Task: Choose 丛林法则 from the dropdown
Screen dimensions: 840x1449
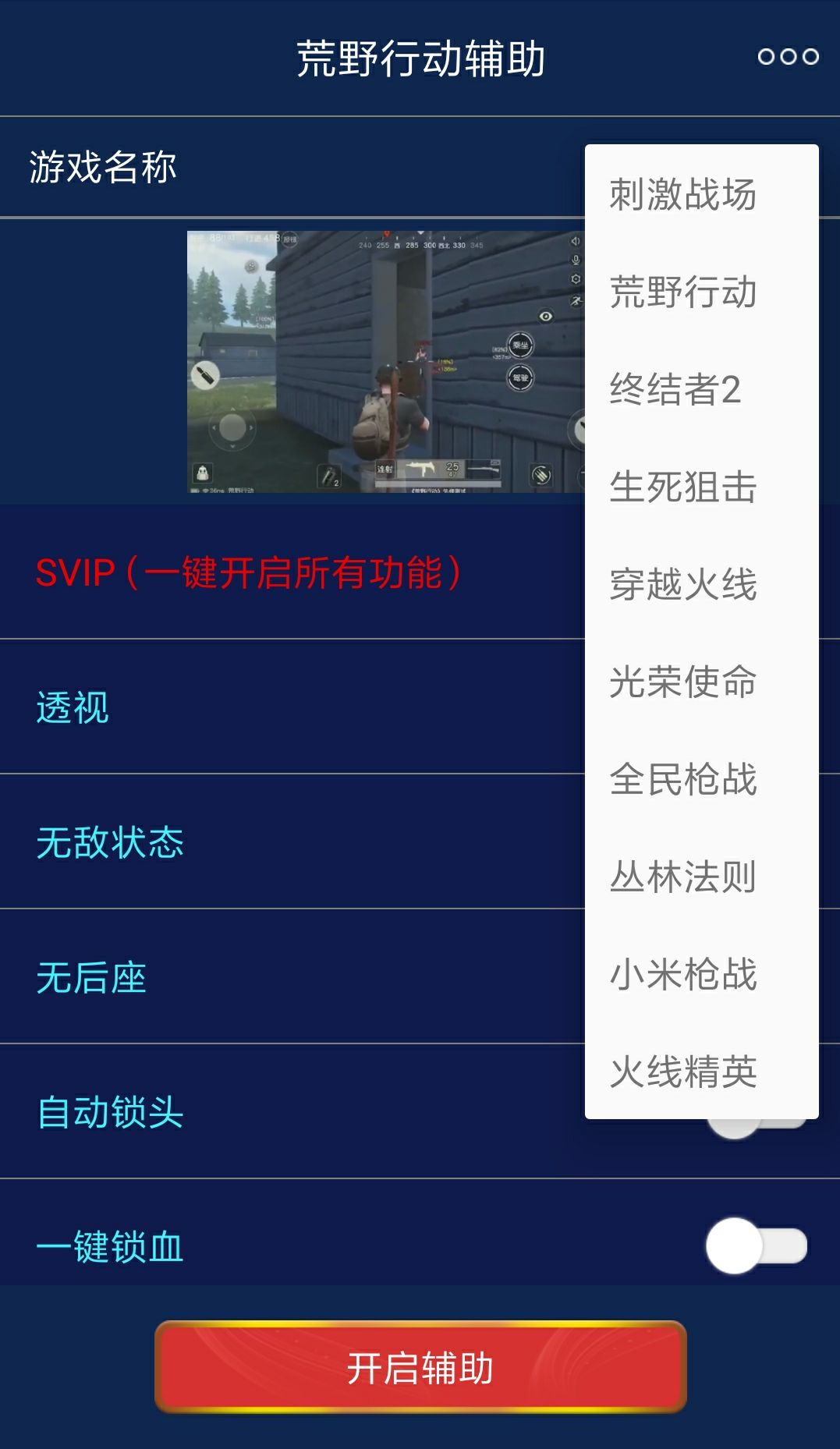Action: [x=682, y=877]
